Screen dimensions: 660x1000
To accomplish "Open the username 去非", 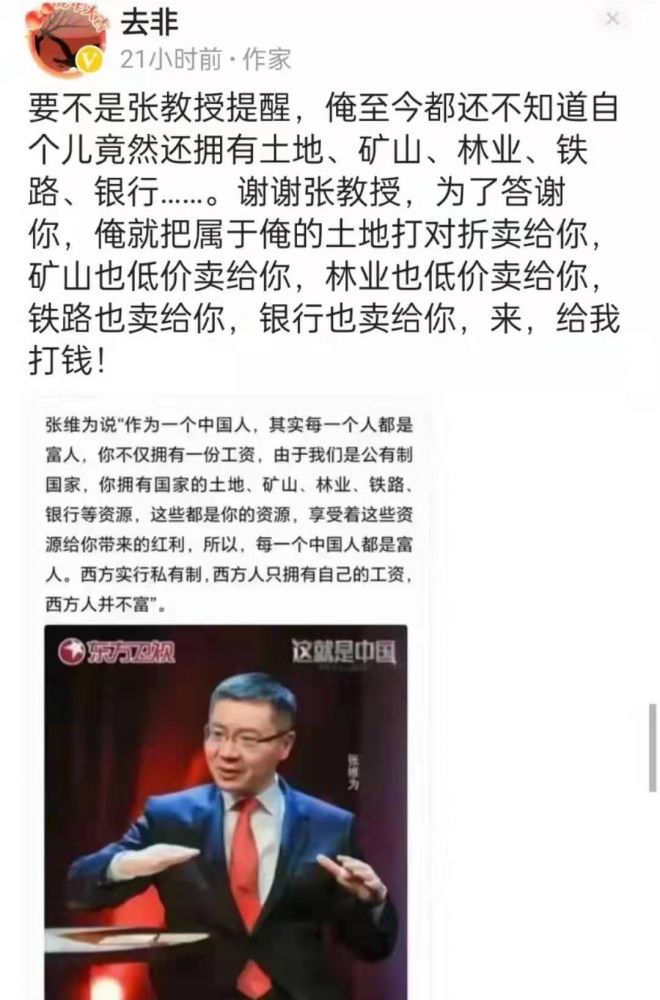I will (x=148, y=18).
